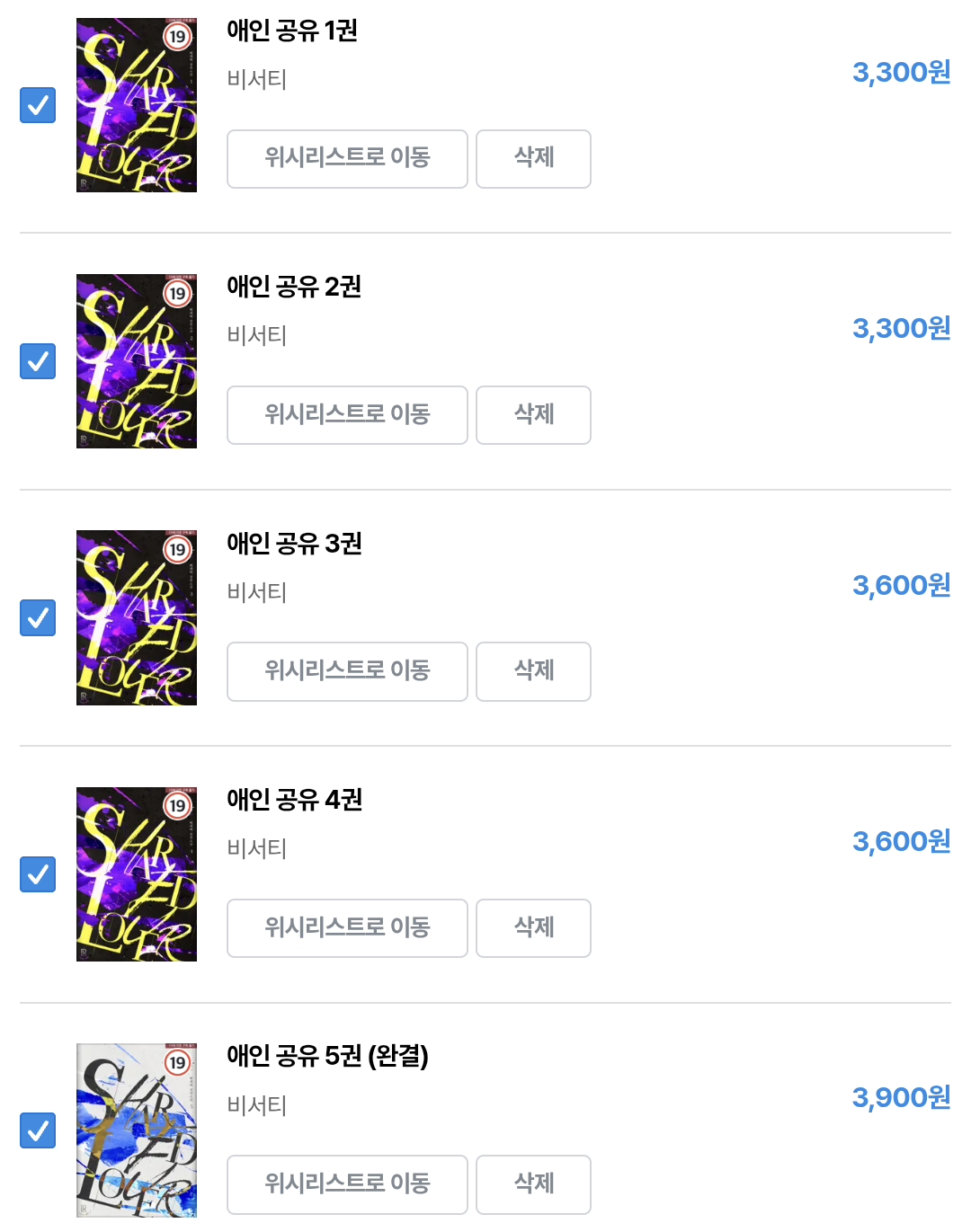Uncheck 애인 공유 4권 in the cart
This screenshot has height=1232, width=971.
click(38, 873)
